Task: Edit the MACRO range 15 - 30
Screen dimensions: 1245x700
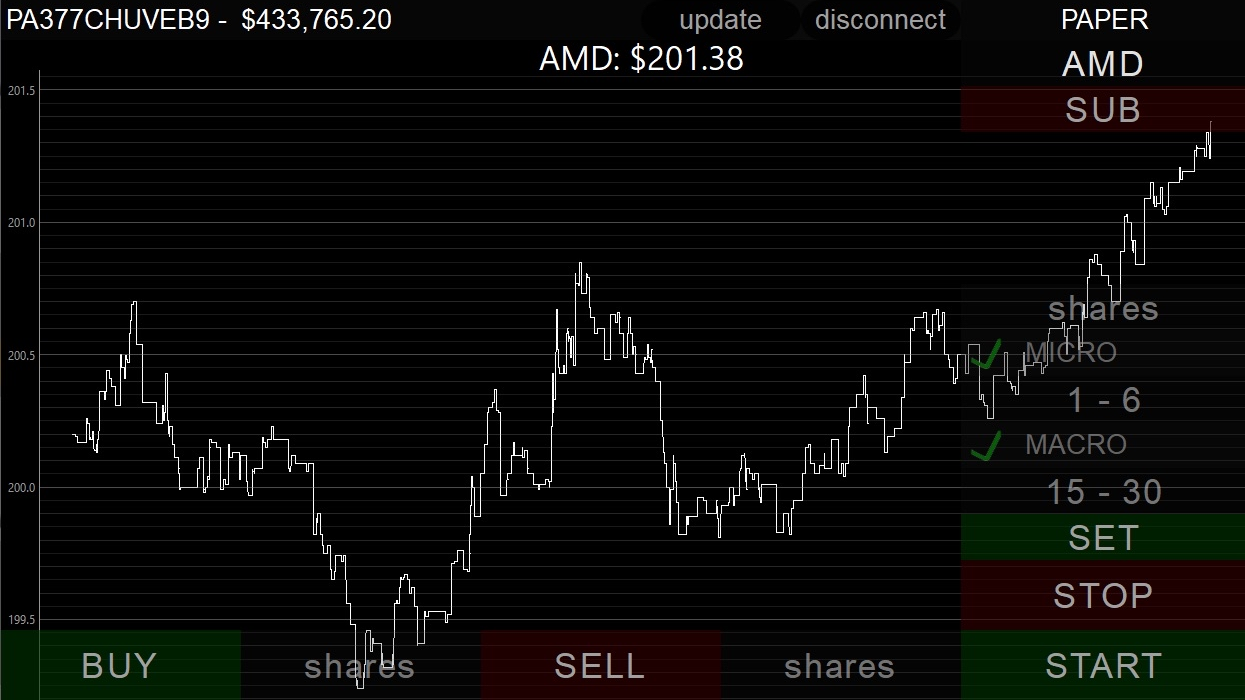Action: click(1104, 492)
